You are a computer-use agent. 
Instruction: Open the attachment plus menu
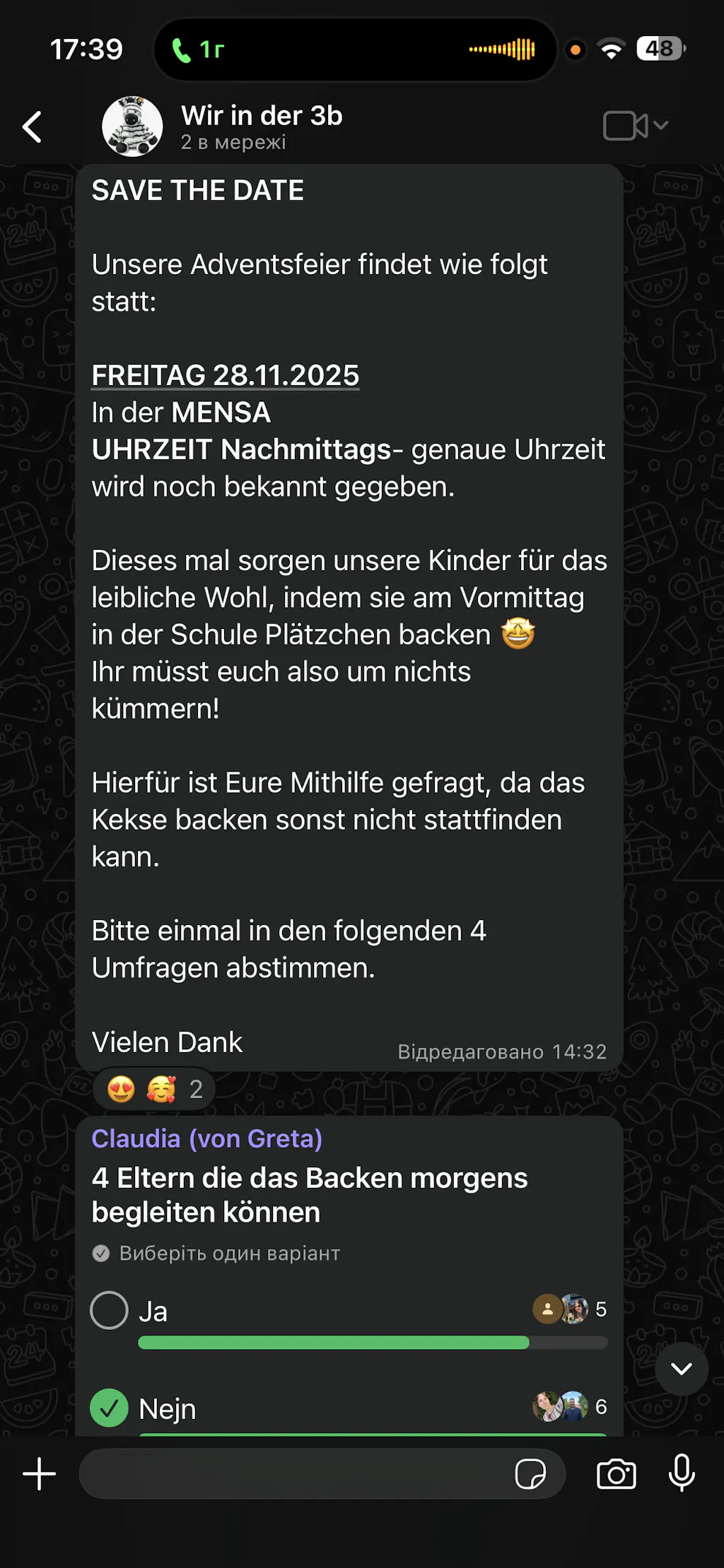(40, 1474)
